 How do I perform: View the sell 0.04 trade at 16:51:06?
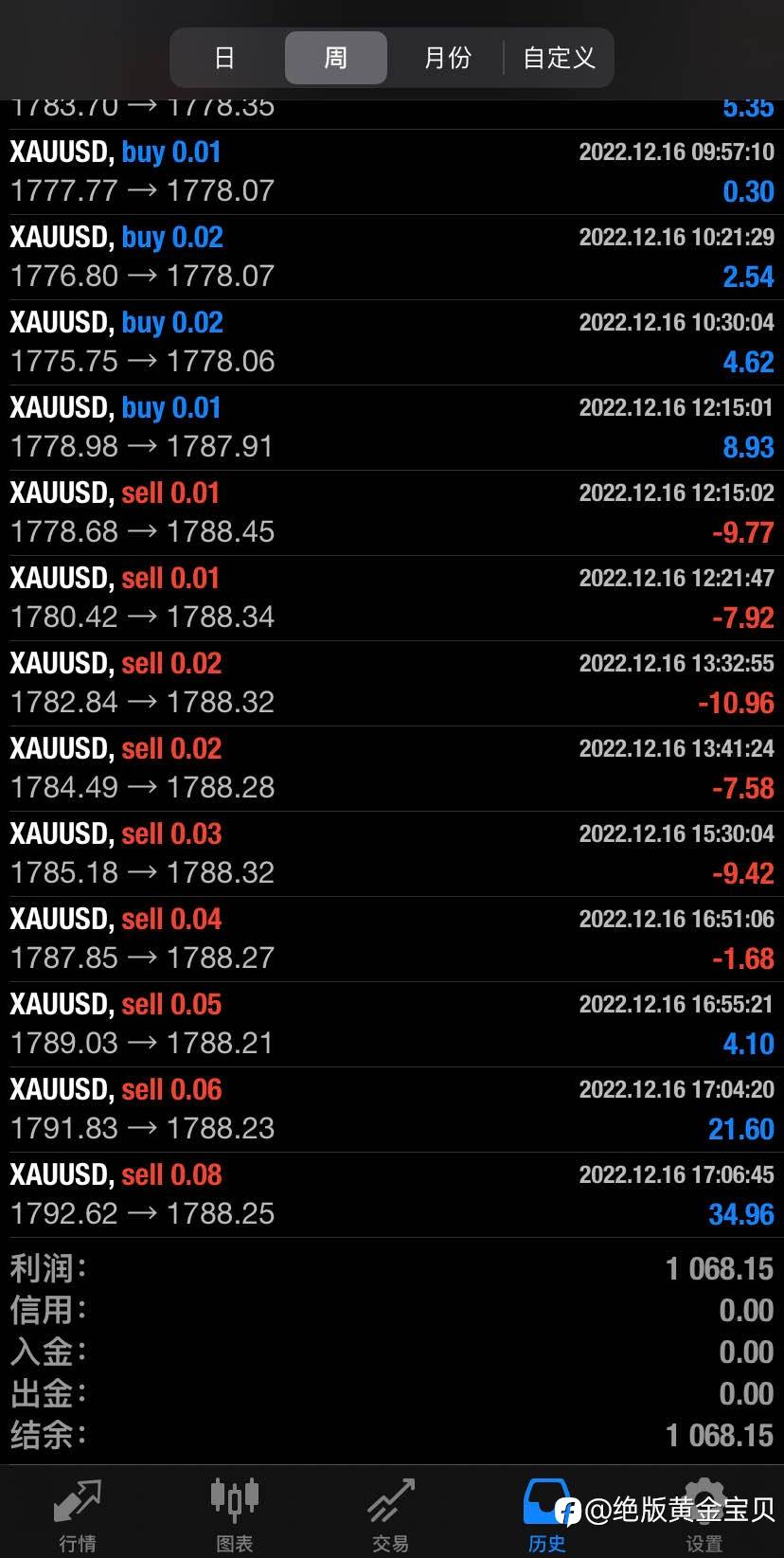click(392, 940)
